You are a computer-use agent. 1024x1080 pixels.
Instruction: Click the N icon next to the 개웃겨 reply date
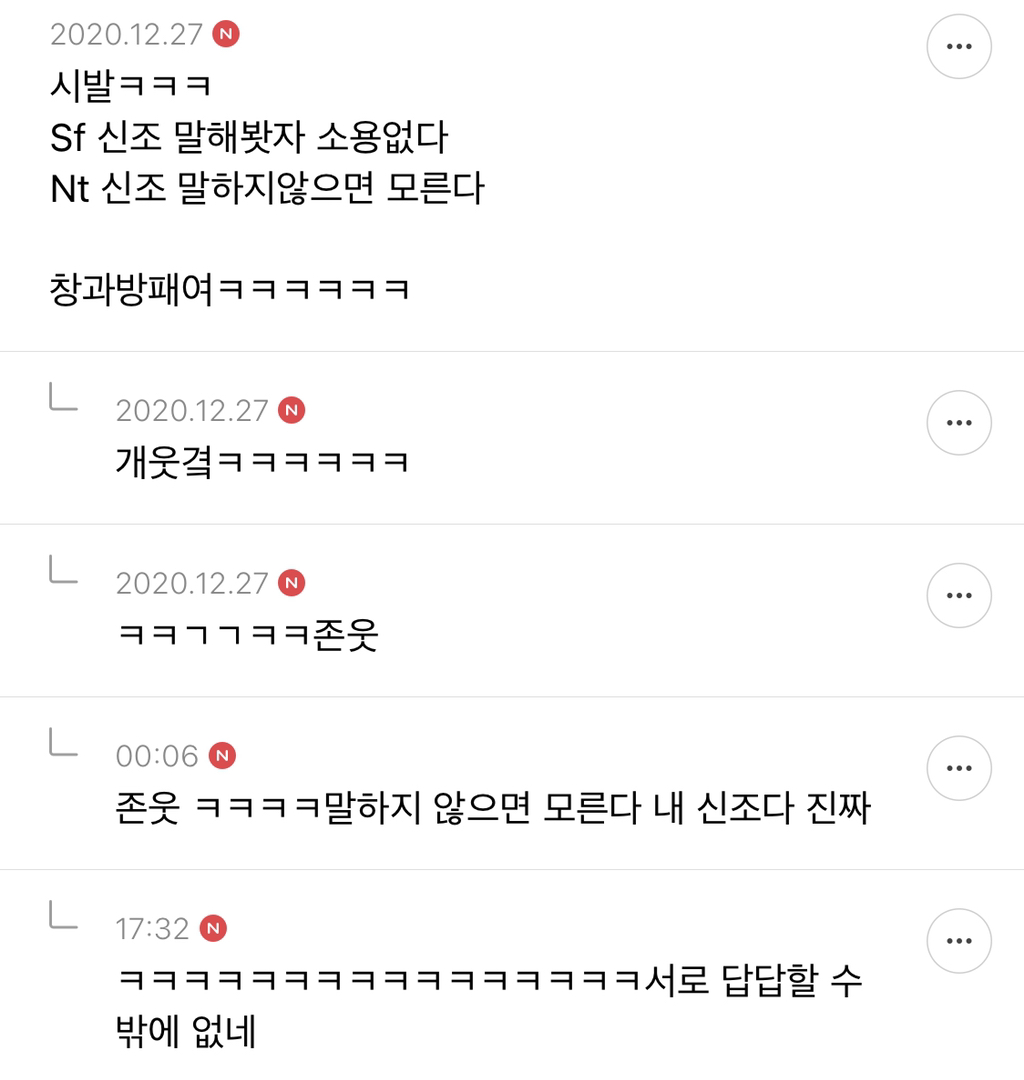tap(292, 410)
